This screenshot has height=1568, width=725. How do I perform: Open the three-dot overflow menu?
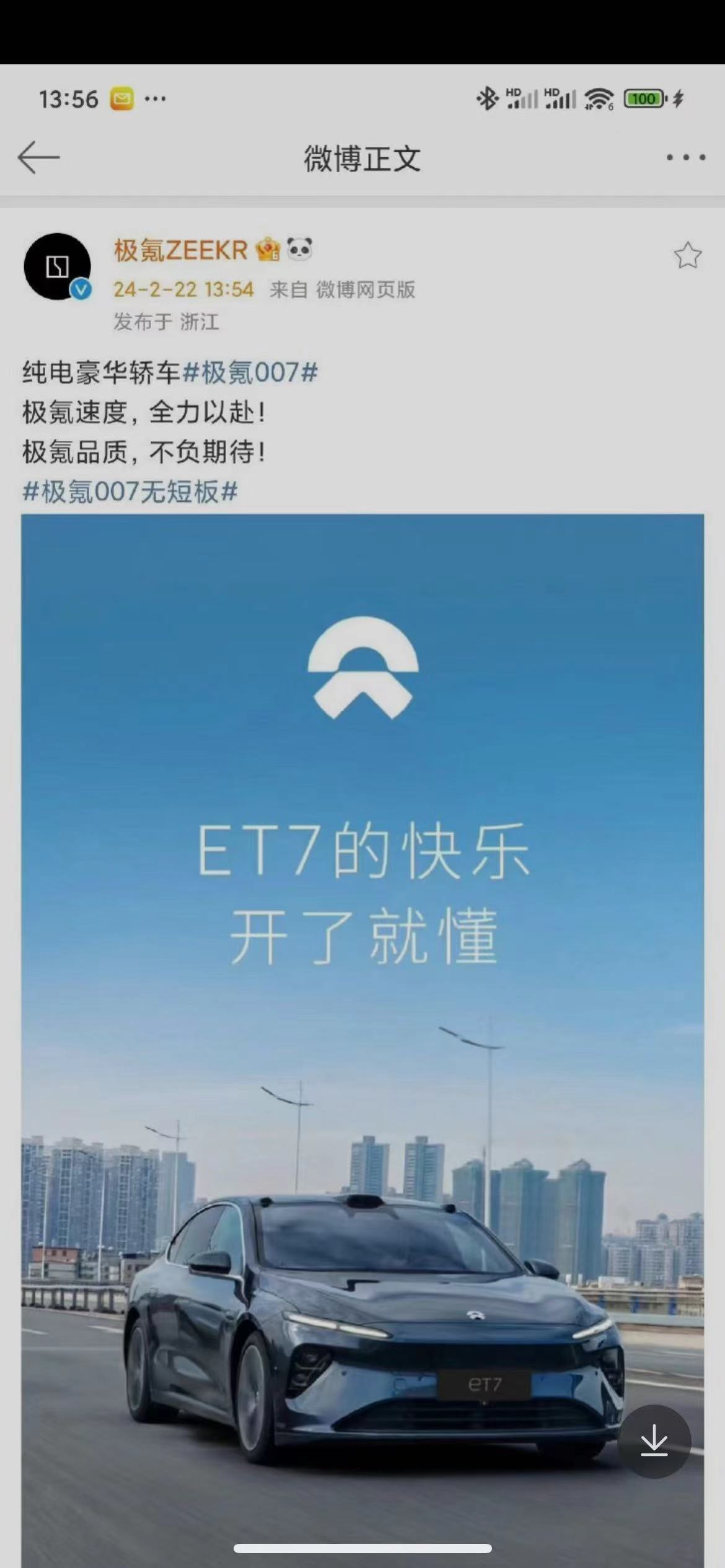click(x=685, y=157)
